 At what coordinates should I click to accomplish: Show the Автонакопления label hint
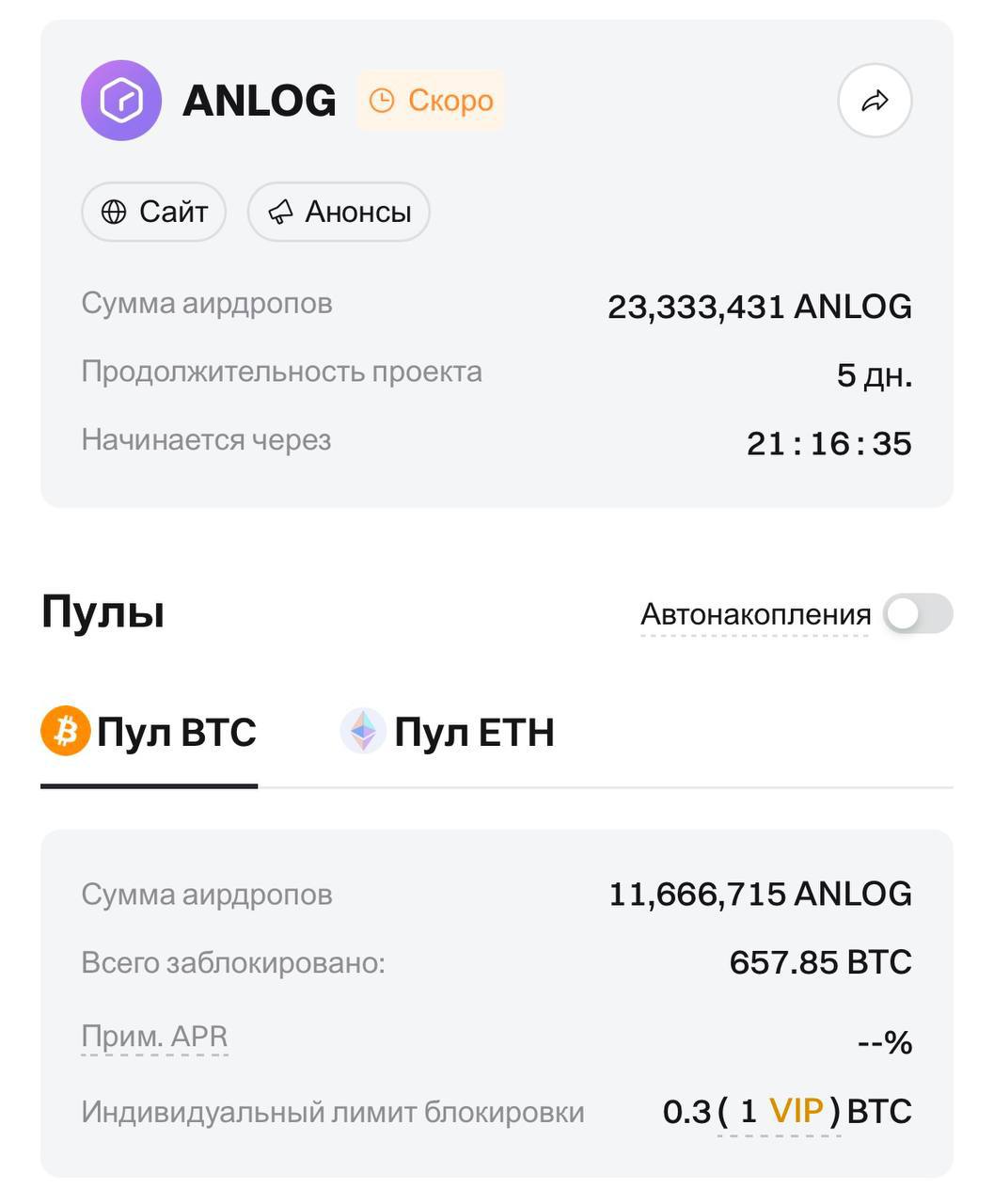755,614
